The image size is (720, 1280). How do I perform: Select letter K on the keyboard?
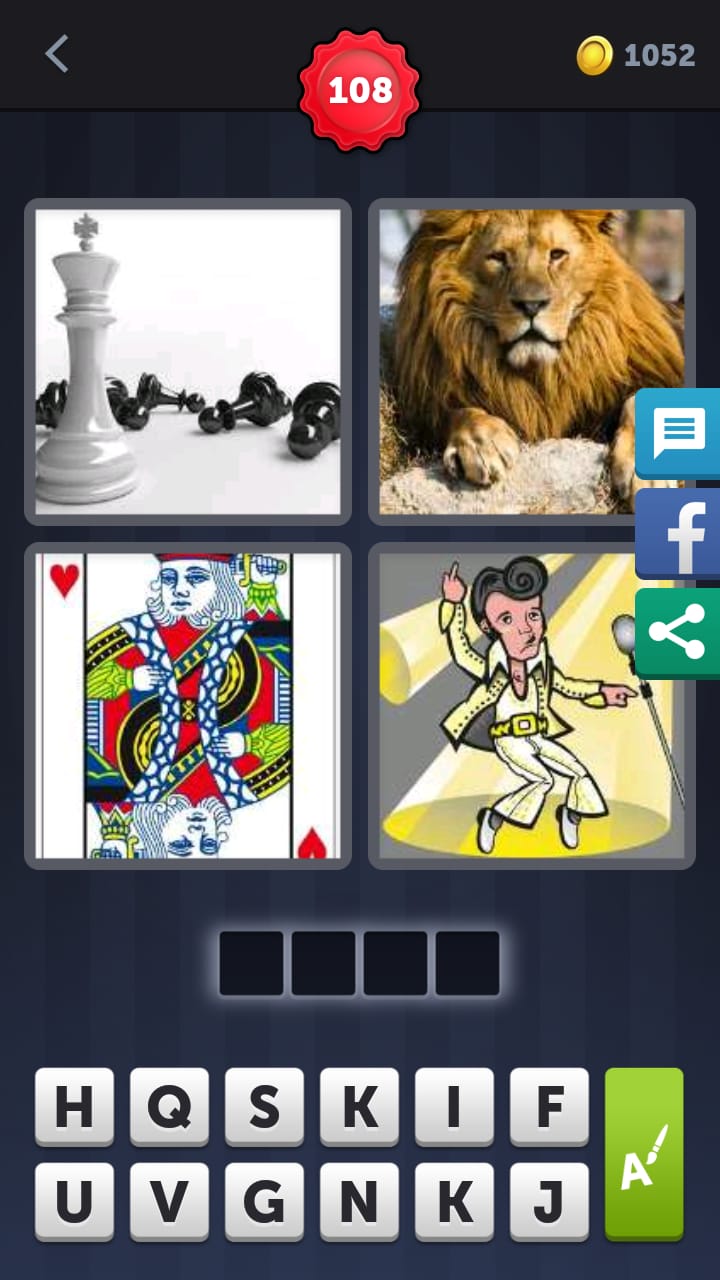click(358, 1105)
